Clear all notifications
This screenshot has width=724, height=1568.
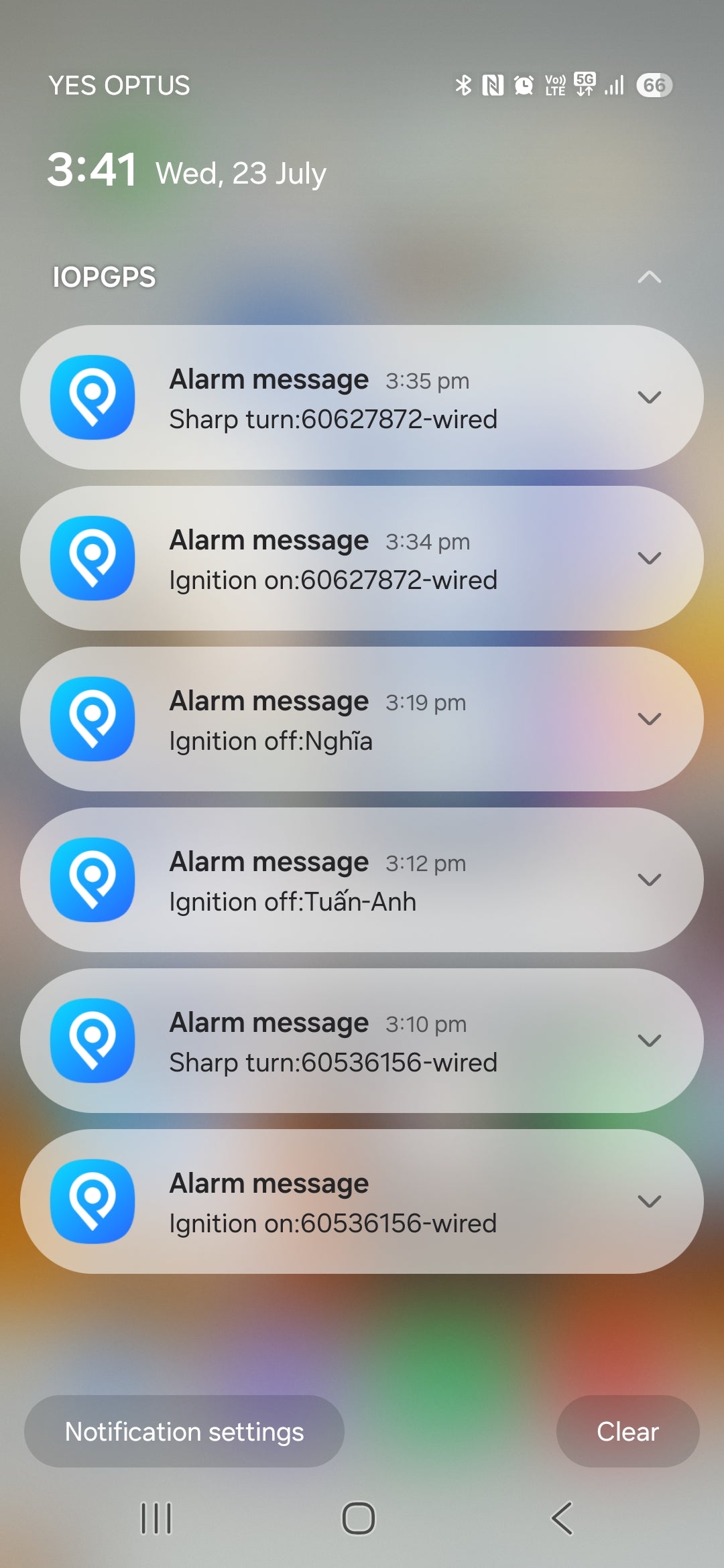[627, 1431]
